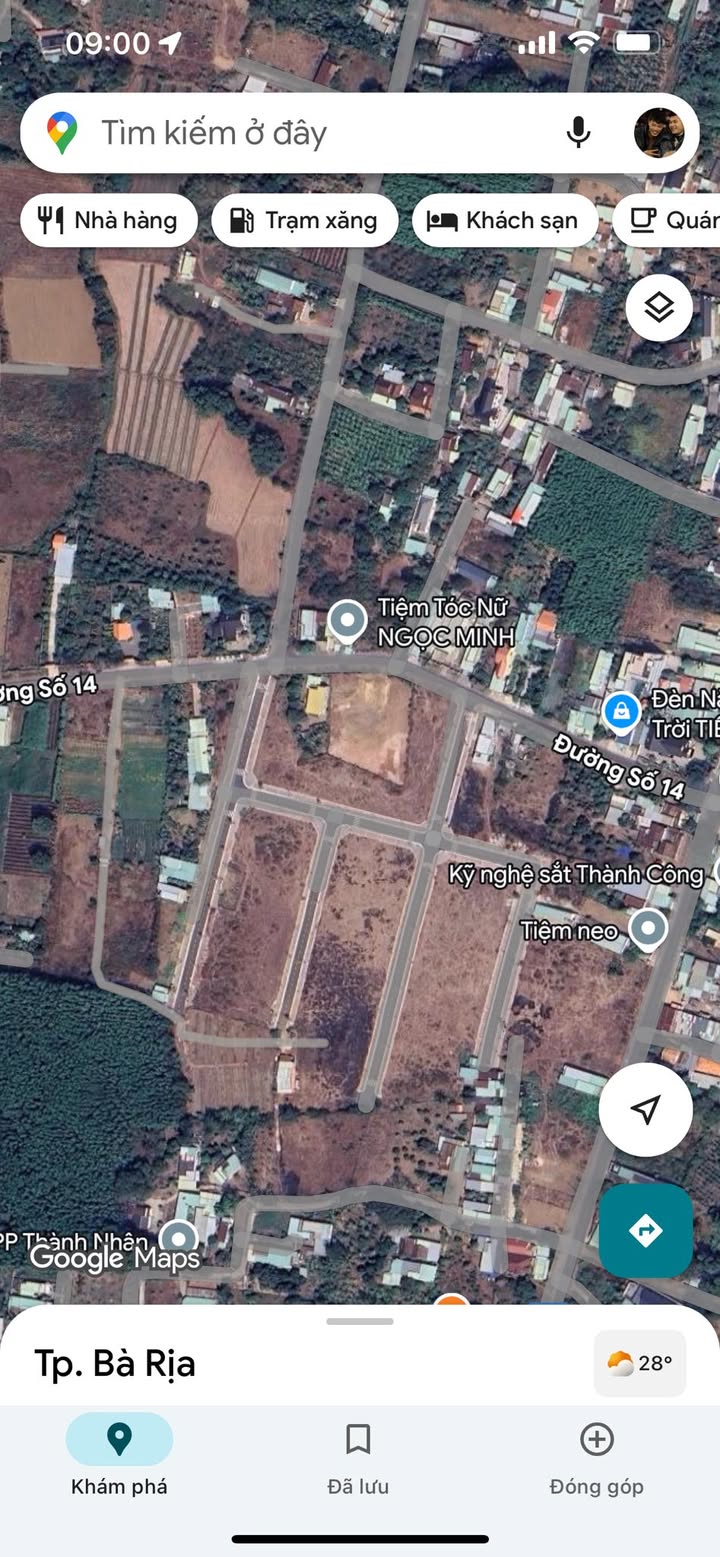Open the blue shopping marker on the map
The height and width of the screenshot is (1557, 720).
coord(622,712)
